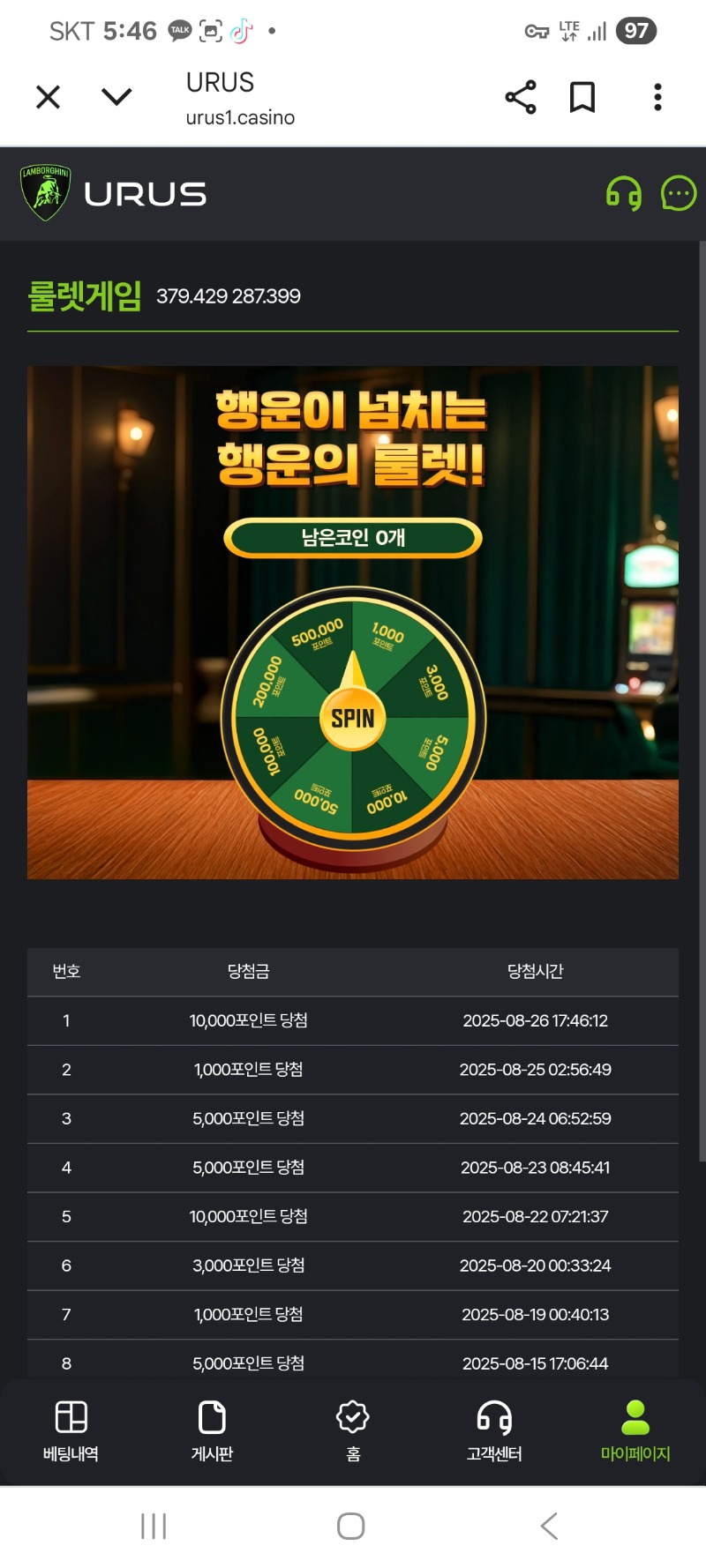Open the browser overflow menu
Image resolution: width=706 pixels, height=1568 pixels.
(x=657, y=97)
